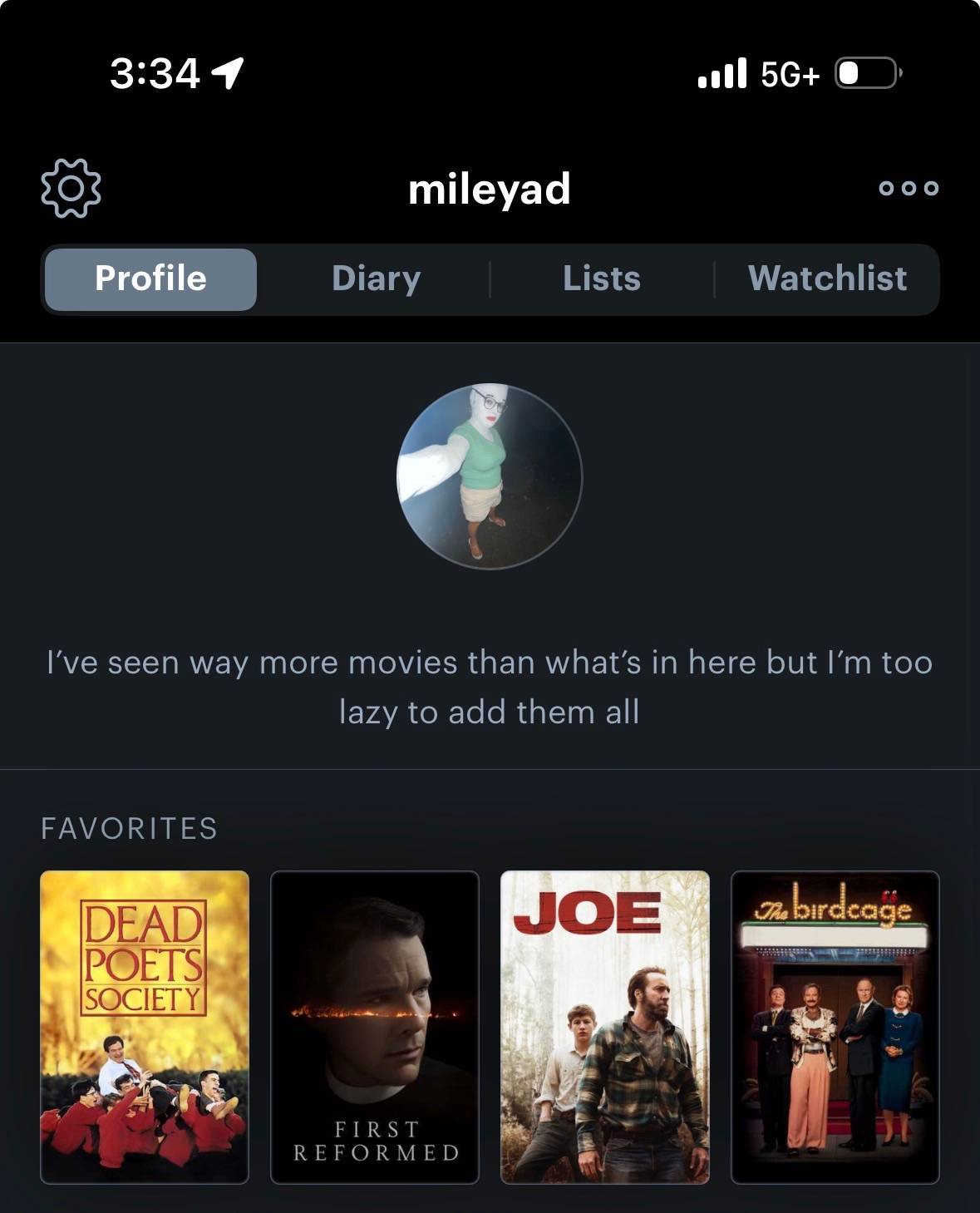Open the First Reformed poster

click(x=375, y=1027)
